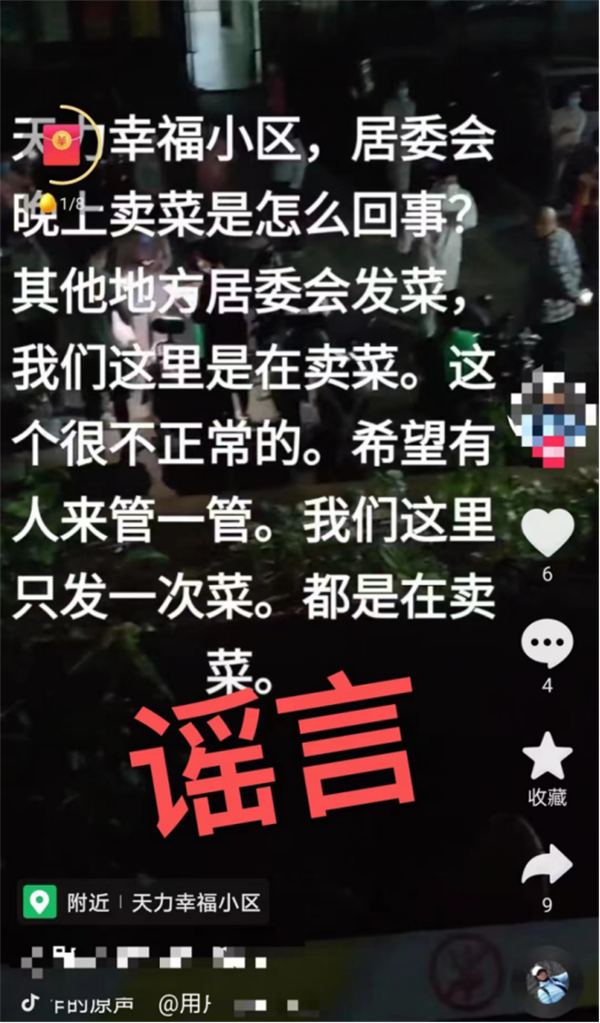Open the nearby location tag 天力幸福小区
The height and width of the screenshot is (1023, 600).
click(143, 902)
